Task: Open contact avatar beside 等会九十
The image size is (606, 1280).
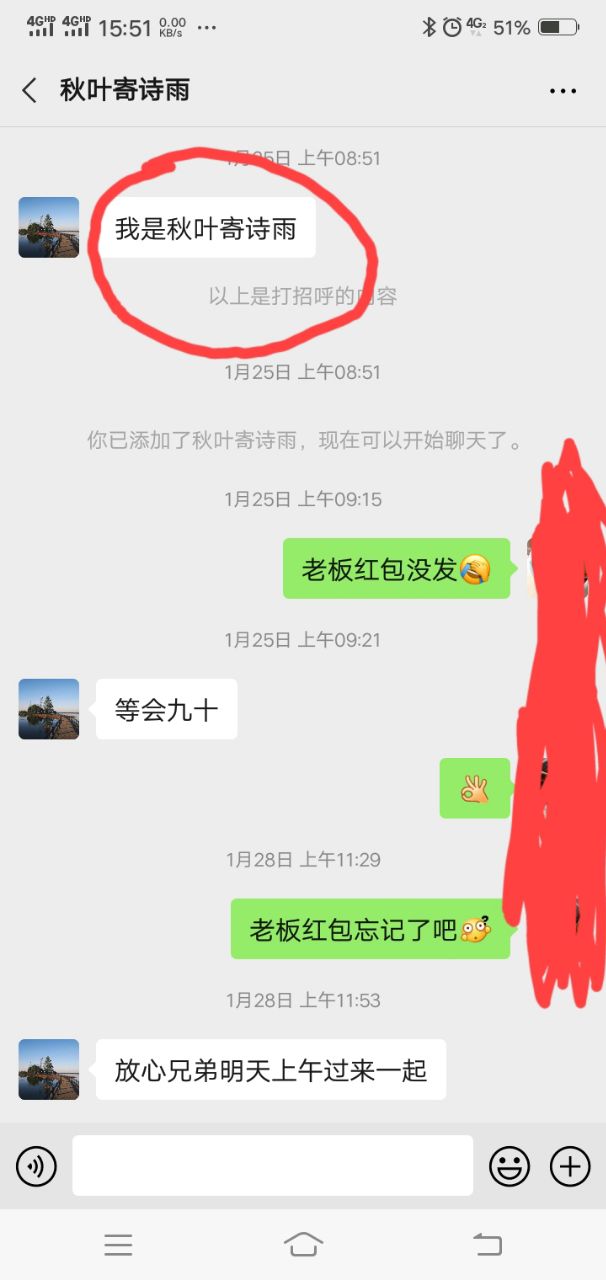Action: tap(48, 709)
